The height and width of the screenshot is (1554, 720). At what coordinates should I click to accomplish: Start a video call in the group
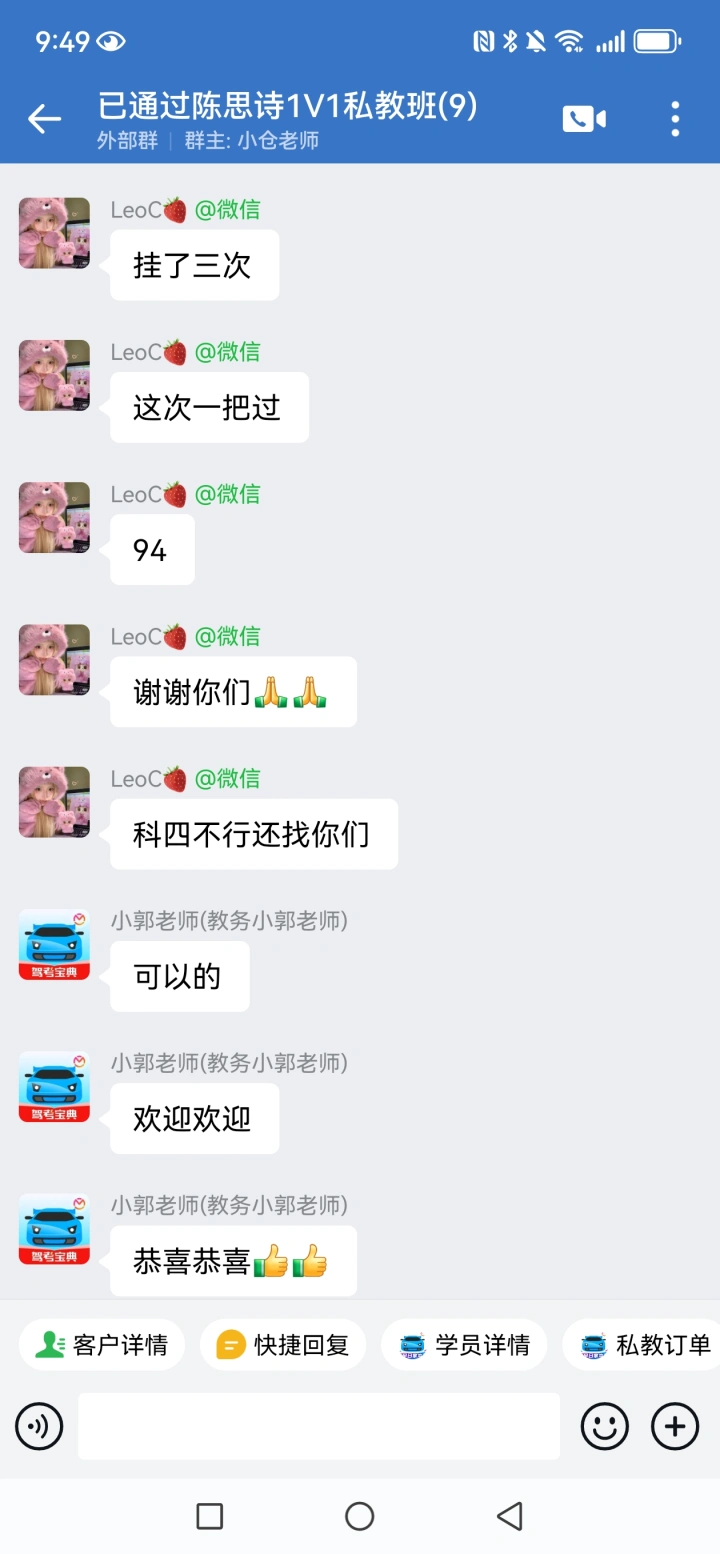coord(584,119)
